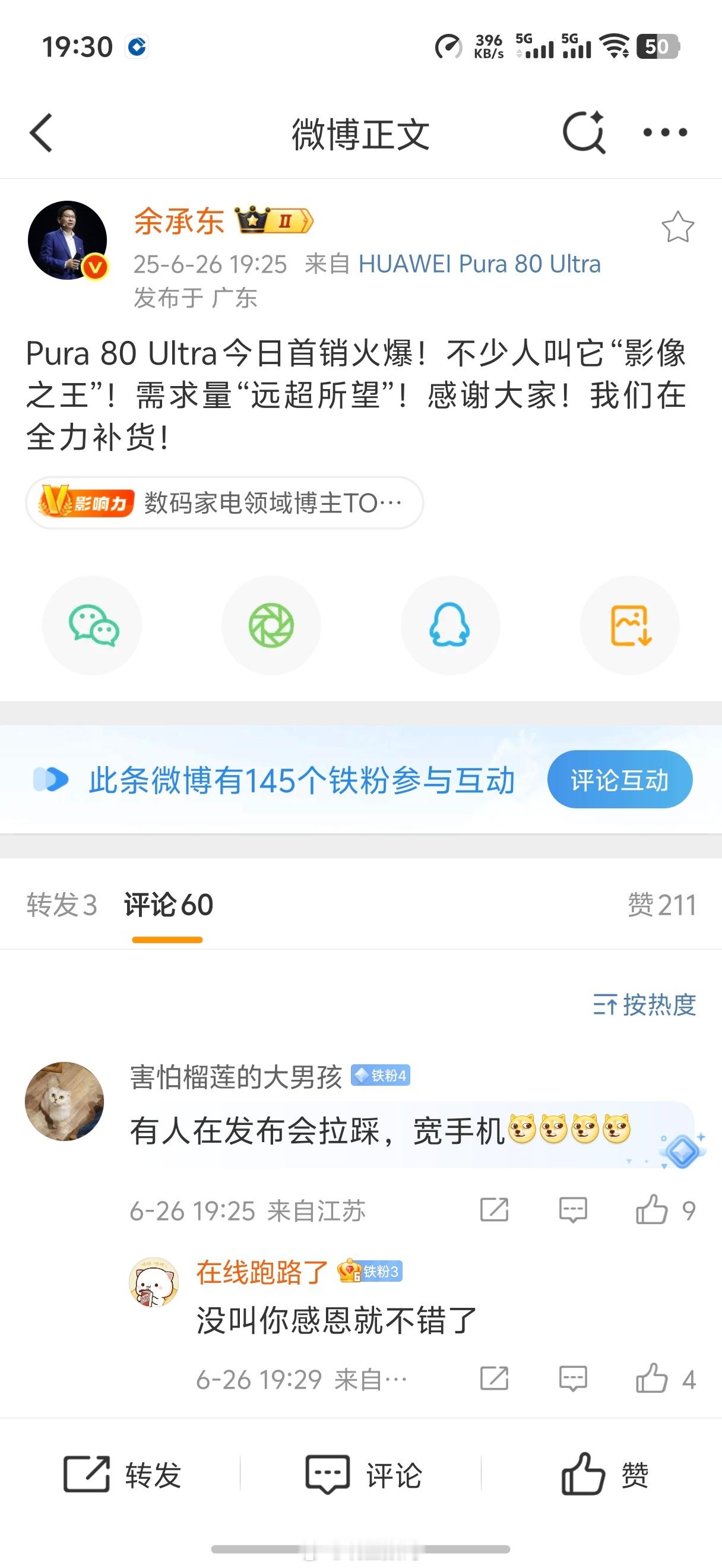Reply to 在线跑路了's comment

572,1379
